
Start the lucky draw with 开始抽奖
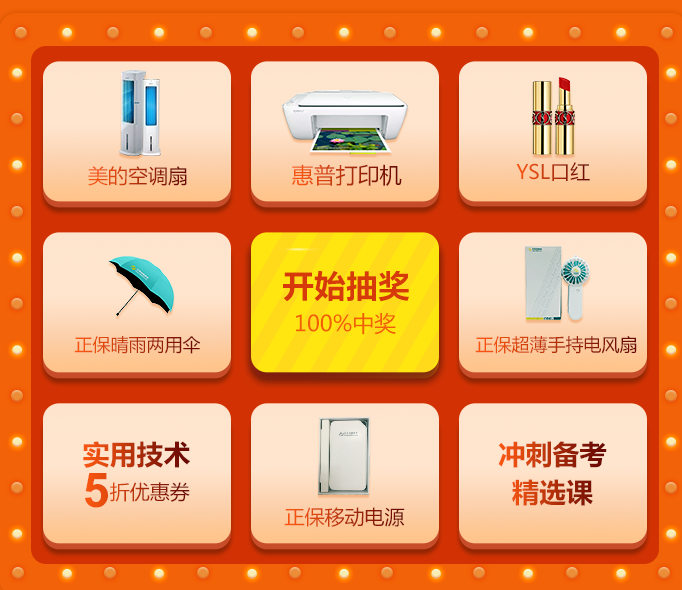click(x=344, y=302)
